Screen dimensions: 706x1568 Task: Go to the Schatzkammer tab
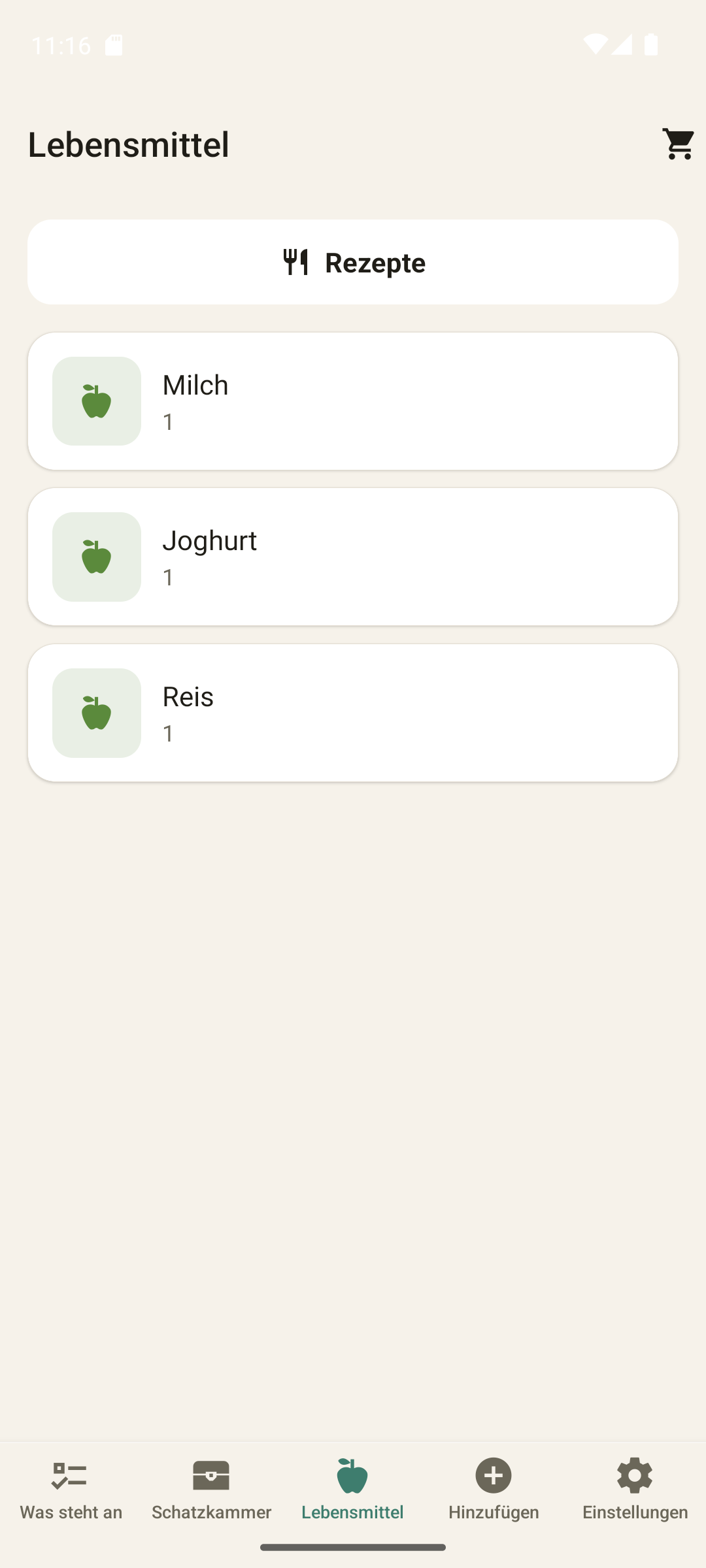(212, 1490)
